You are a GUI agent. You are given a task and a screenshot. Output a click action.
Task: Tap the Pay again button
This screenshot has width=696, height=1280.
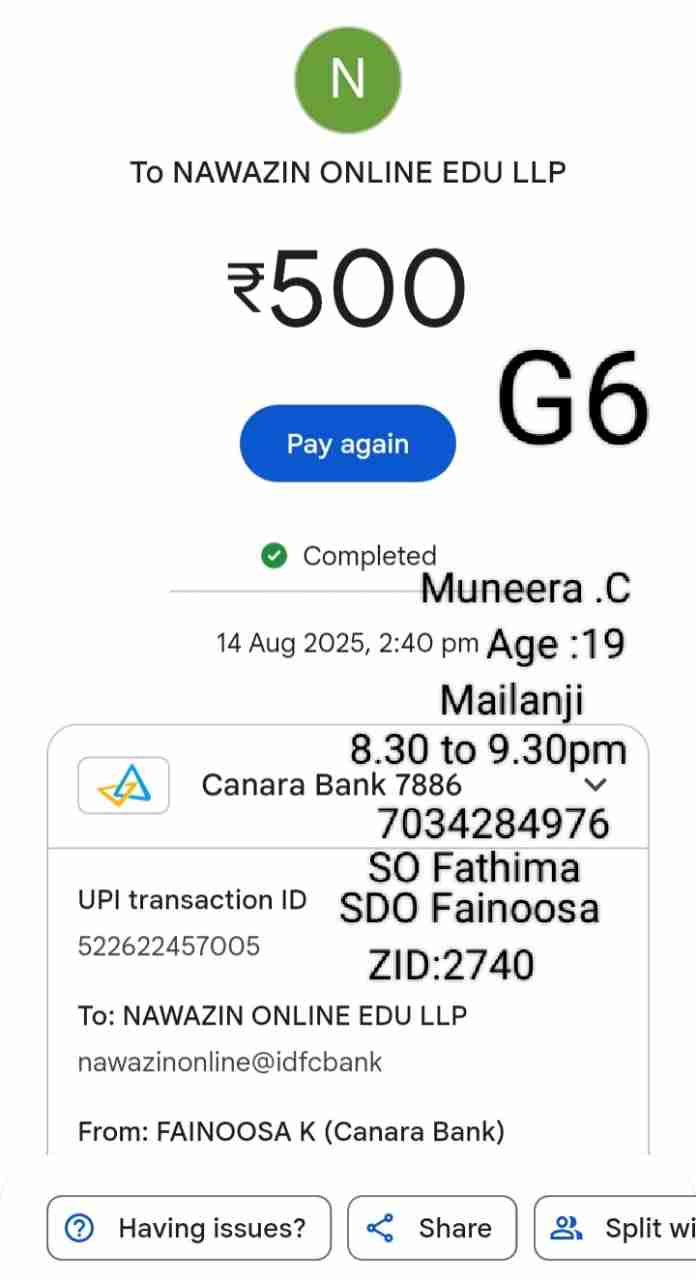click(x=347, y=443)
